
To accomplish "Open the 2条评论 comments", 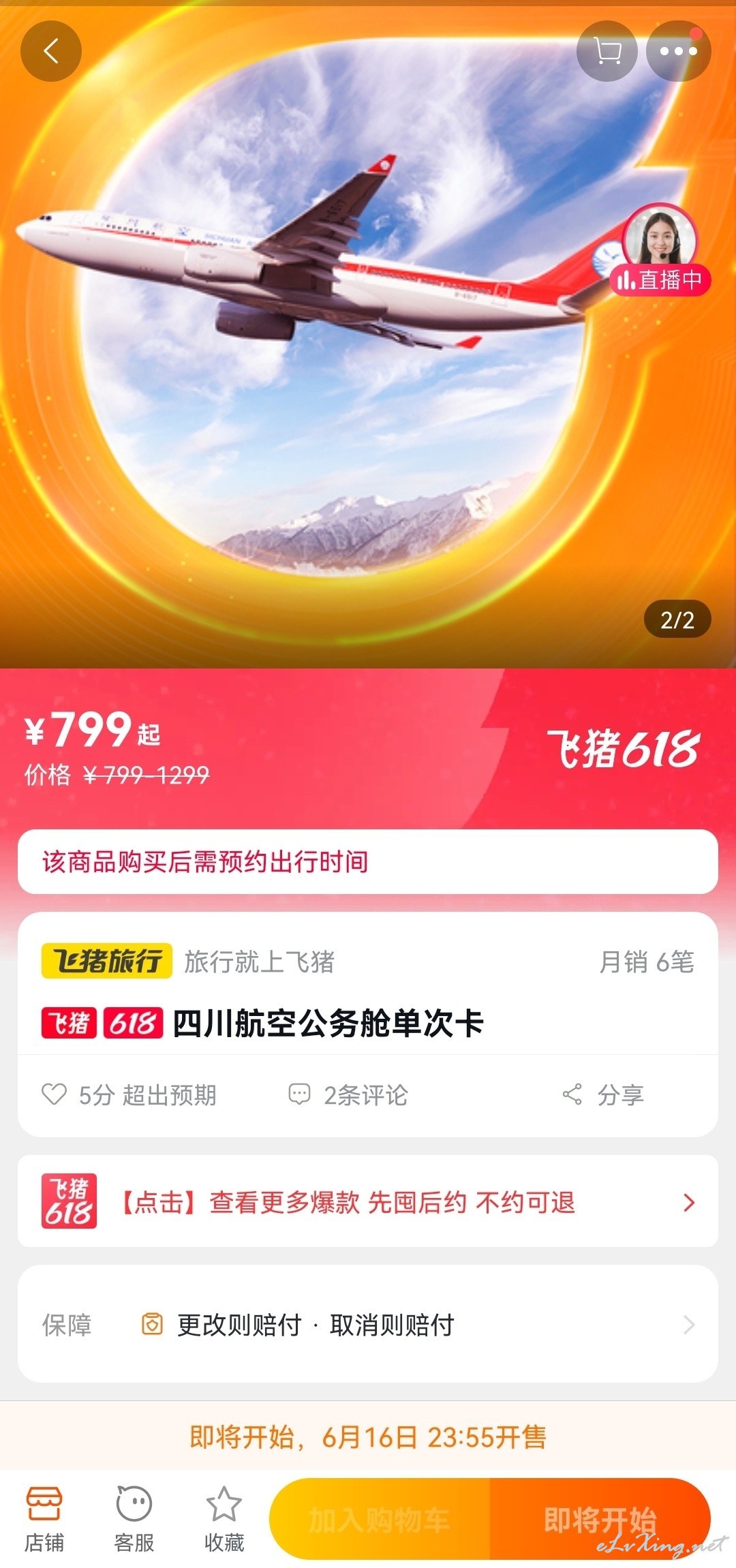I will point(348,1095).
